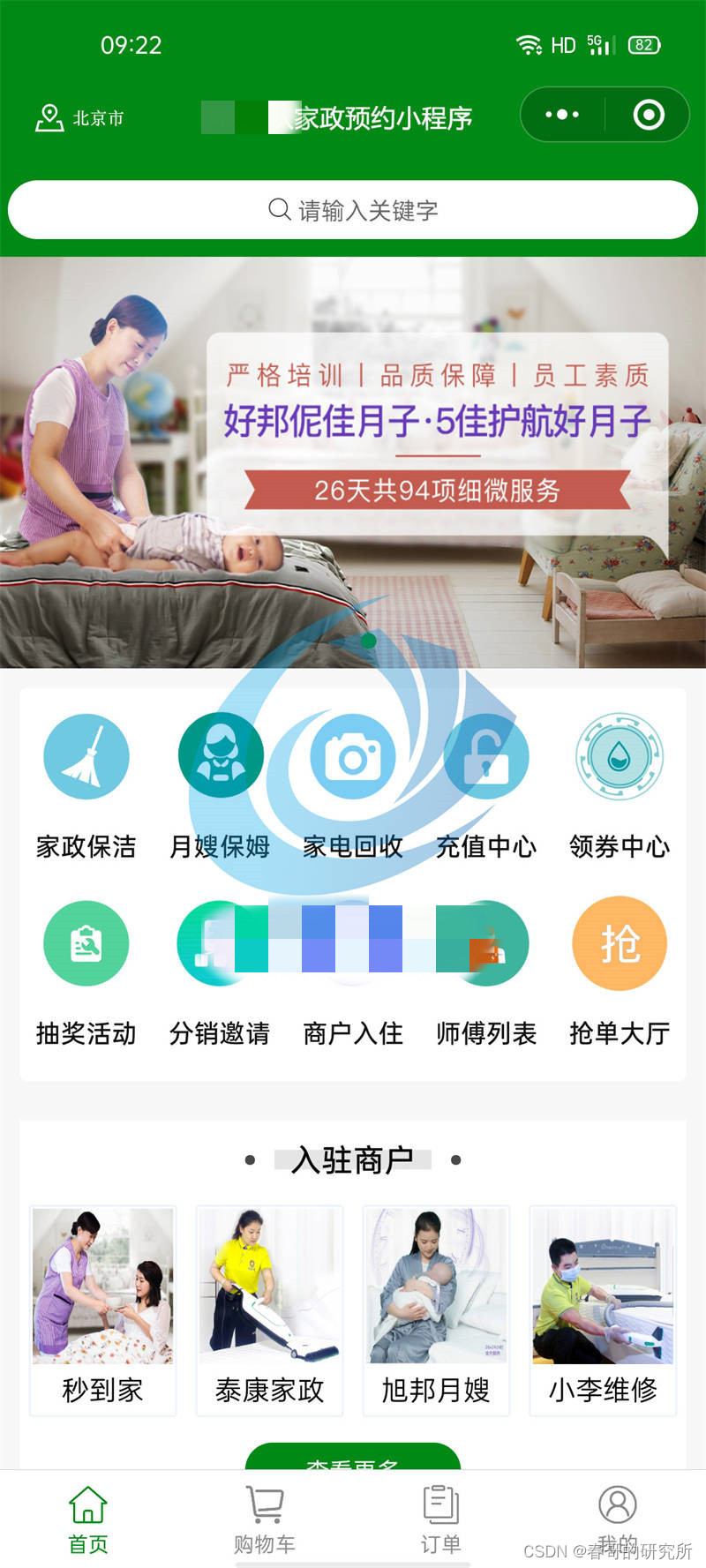Switch to the 订单 tab
The height and width of the screenshot is (1568, 706).
tap(440, 1519)
